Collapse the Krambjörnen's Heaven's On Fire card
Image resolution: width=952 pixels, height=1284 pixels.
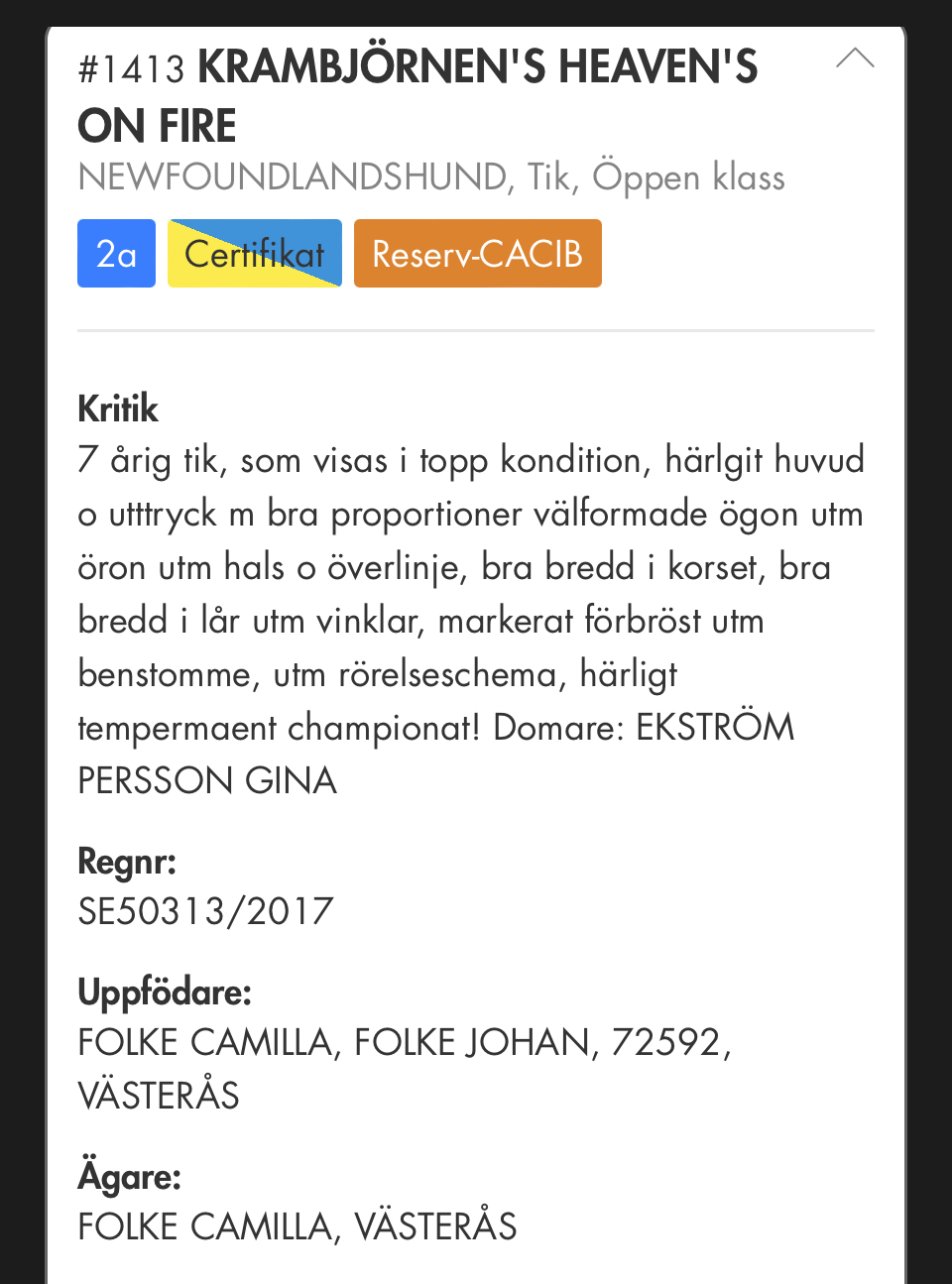pos(855,58)
